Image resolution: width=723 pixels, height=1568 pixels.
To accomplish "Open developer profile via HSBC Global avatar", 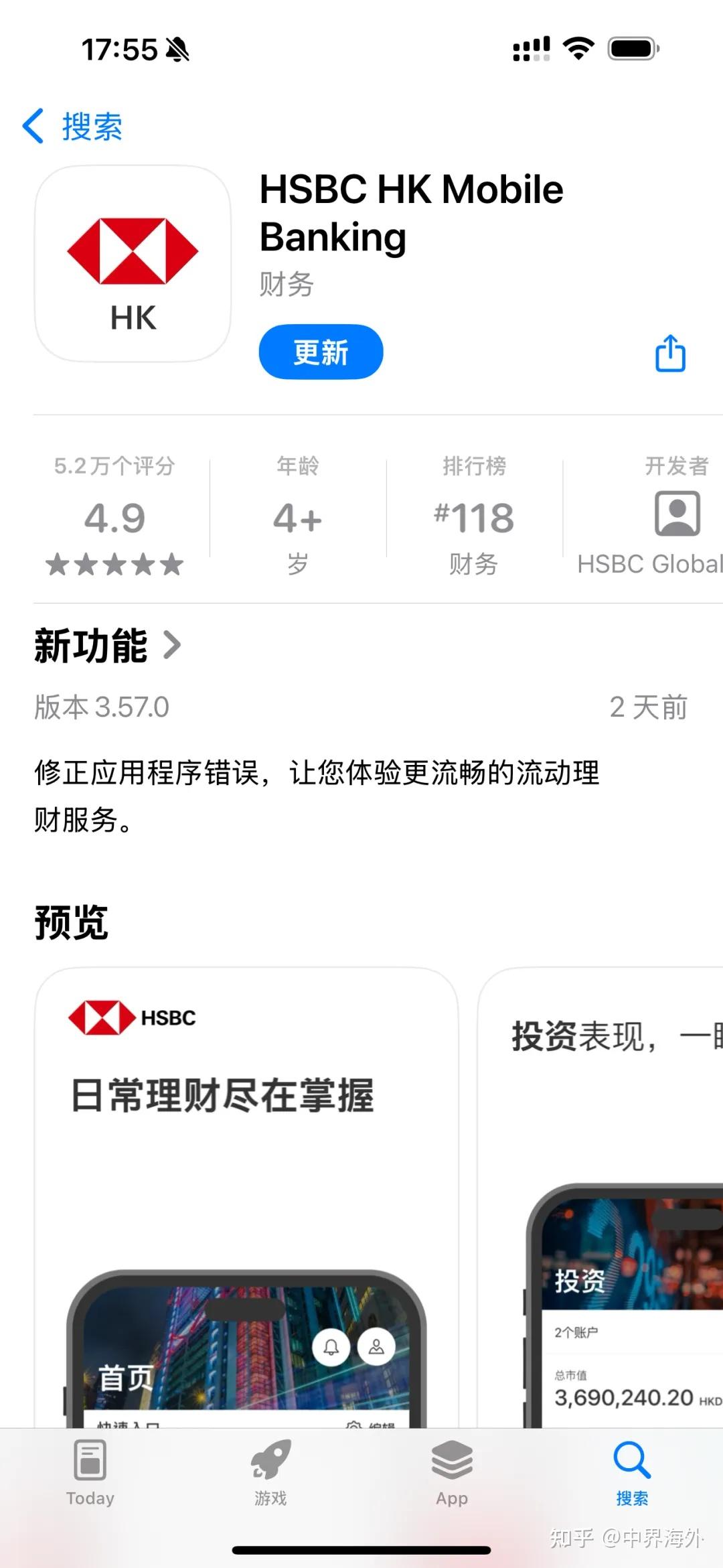I will 675,516.
